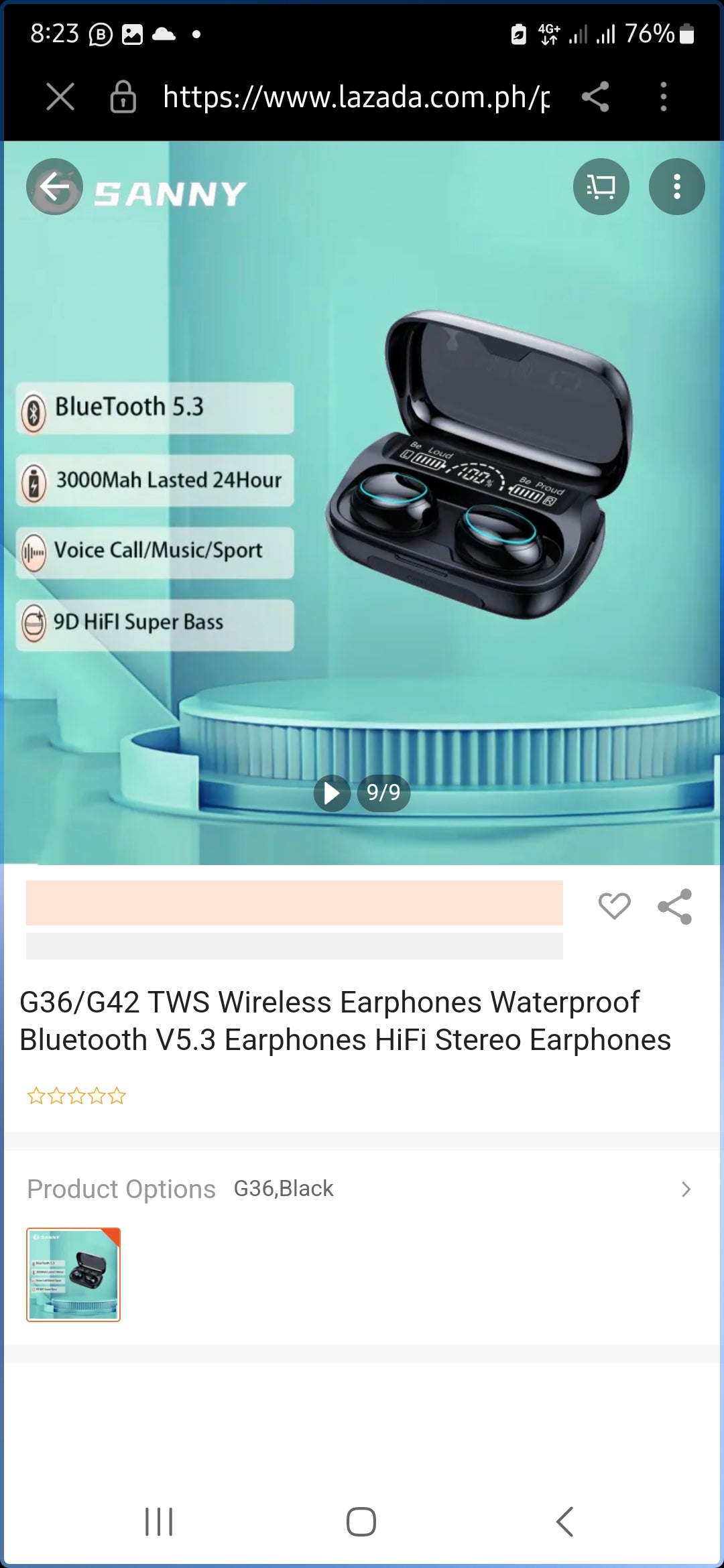Open the browser overflow menu
Screen dimensions: 724x1568
pos(663,97)
